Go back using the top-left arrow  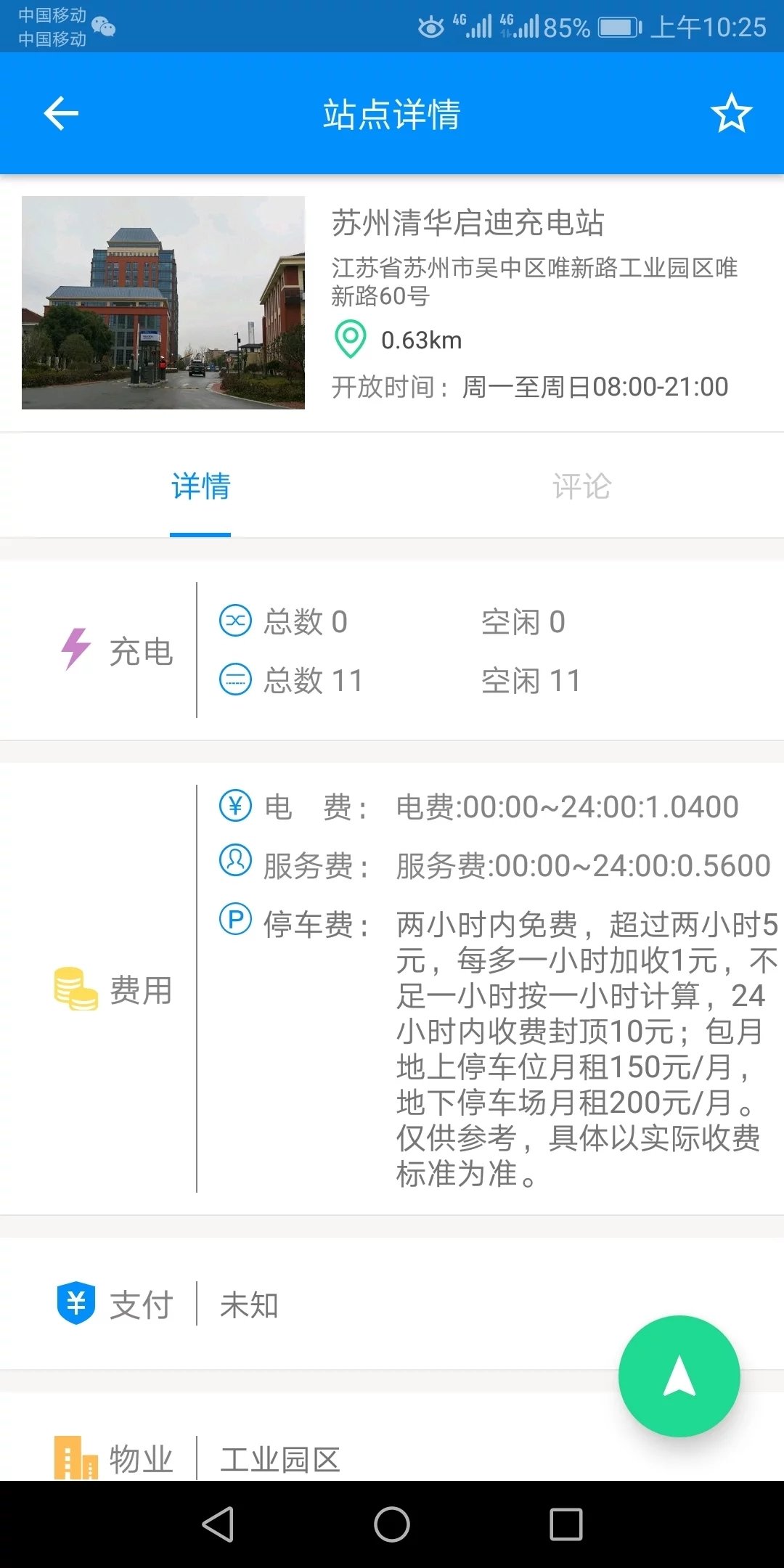pyautogui.click(x=60, y=113)
